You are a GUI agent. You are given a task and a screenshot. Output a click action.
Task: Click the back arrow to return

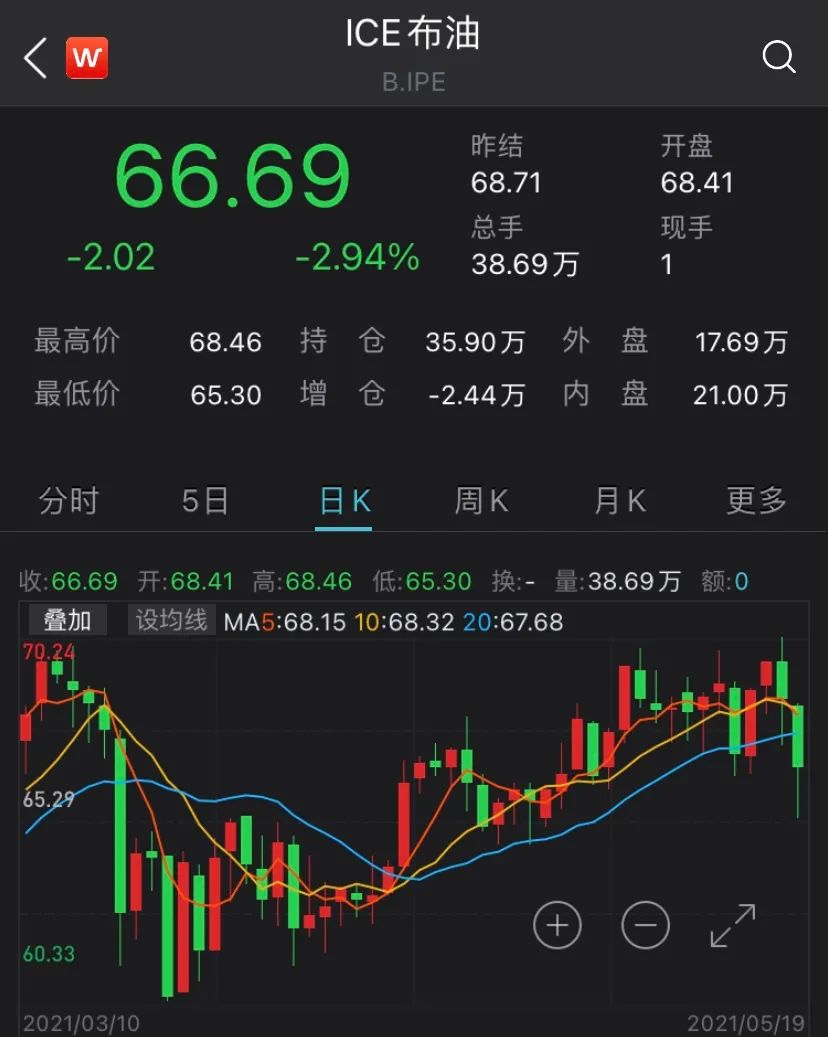33,58
